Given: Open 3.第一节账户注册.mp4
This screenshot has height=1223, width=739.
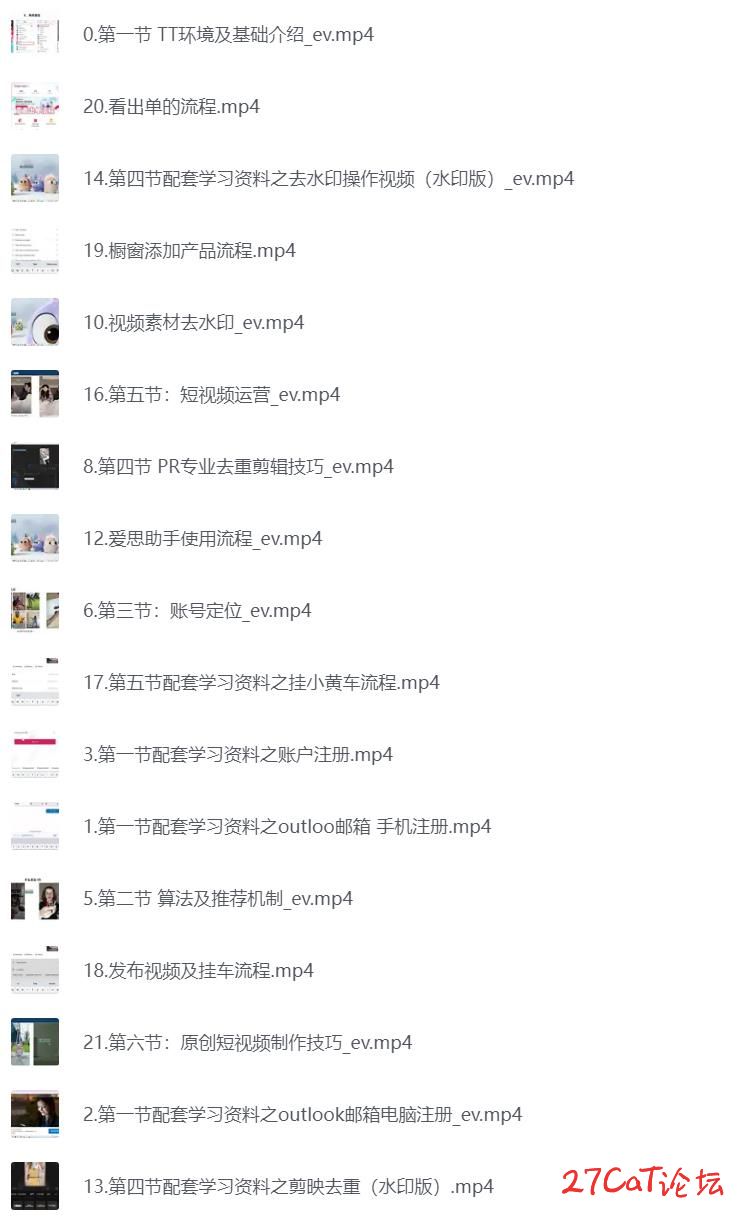Looking at the screenshot, I should click(238, 755).
